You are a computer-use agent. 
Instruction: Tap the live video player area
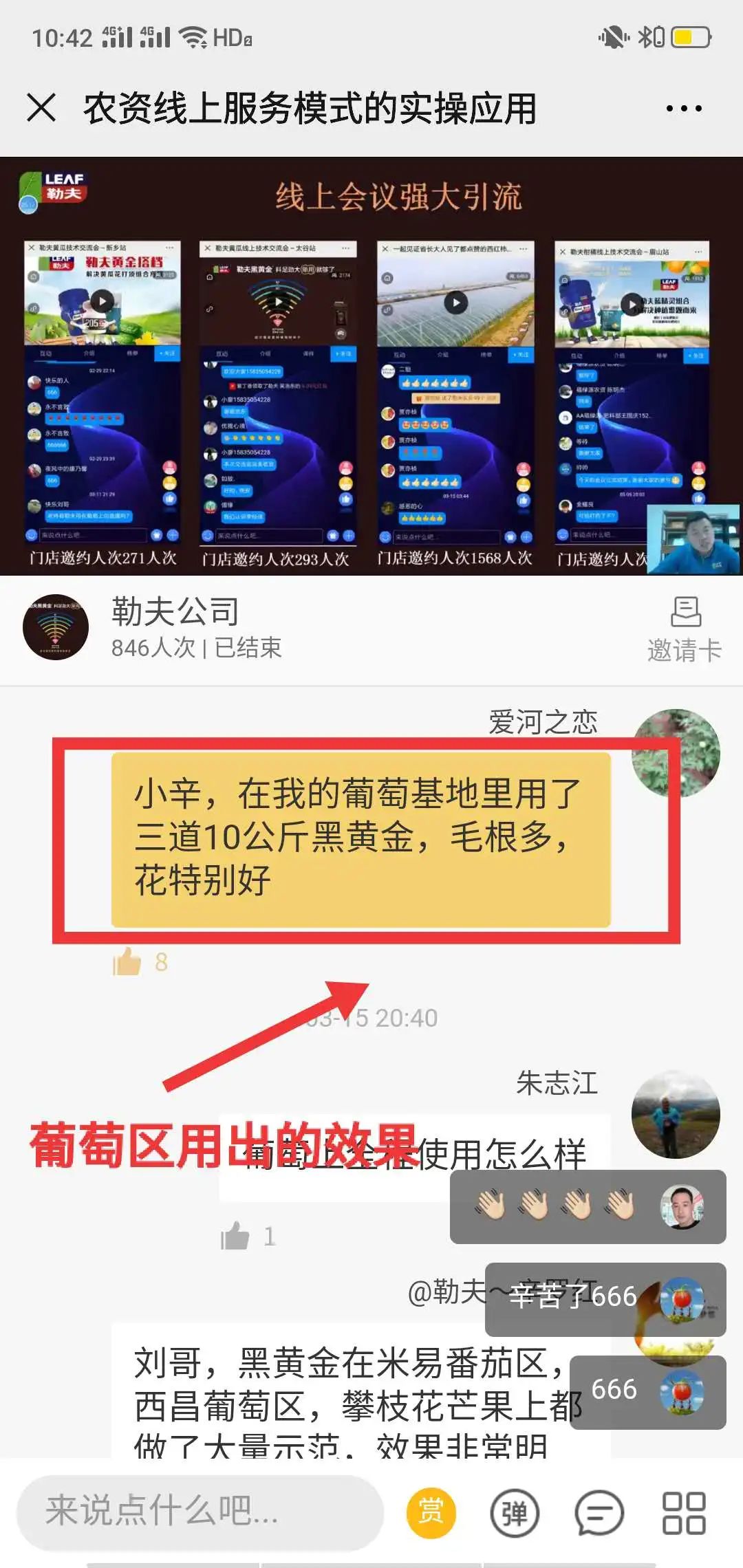[x=371, y=366]
